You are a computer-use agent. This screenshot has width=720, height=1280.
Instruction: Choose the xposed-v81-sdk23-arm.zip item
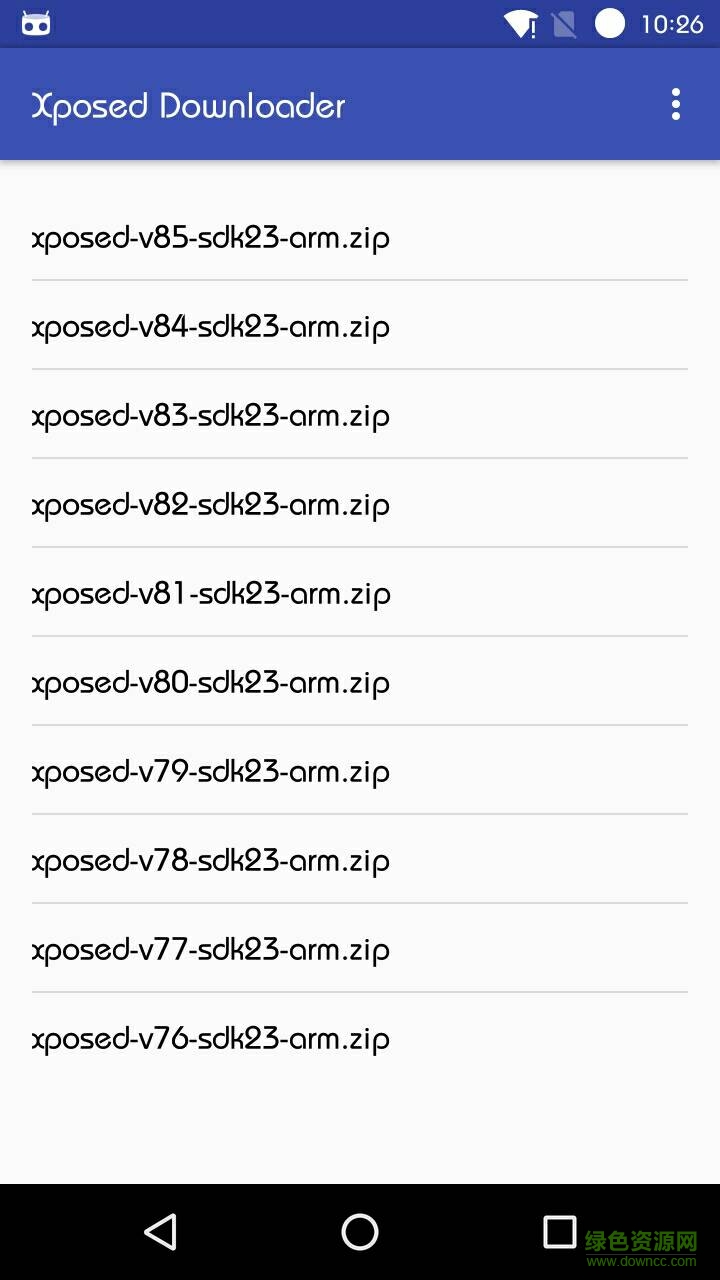[210, 594]
